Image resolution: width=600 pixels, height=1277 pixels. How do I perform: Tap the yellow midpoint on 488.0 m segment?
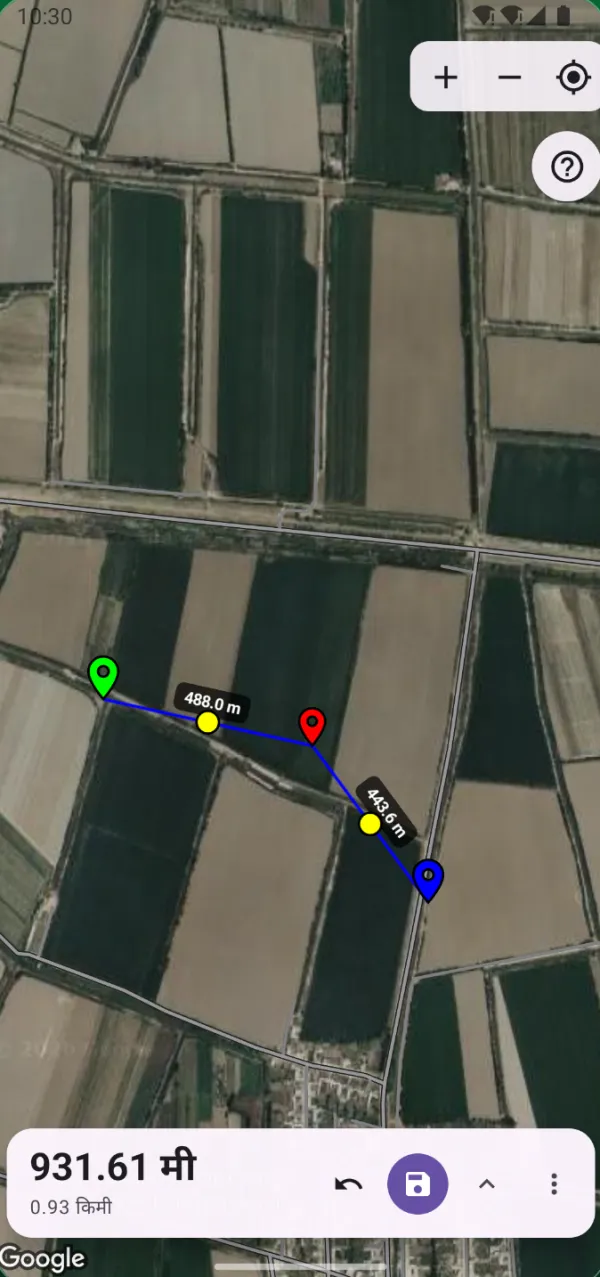click(x=207, y=722)
